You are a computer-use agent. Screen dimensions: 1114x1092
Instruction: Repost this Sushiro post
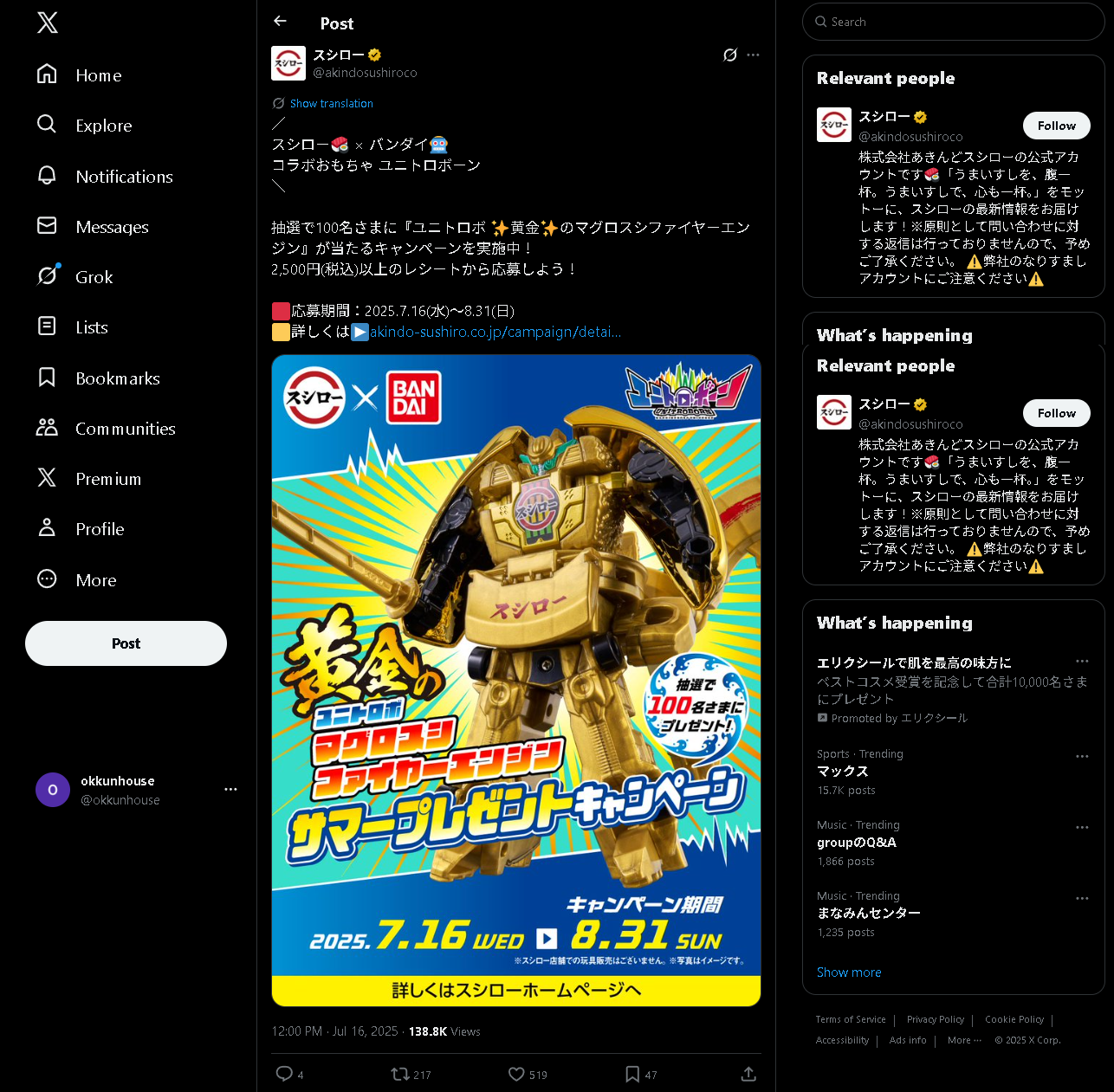click(400, 1074)
